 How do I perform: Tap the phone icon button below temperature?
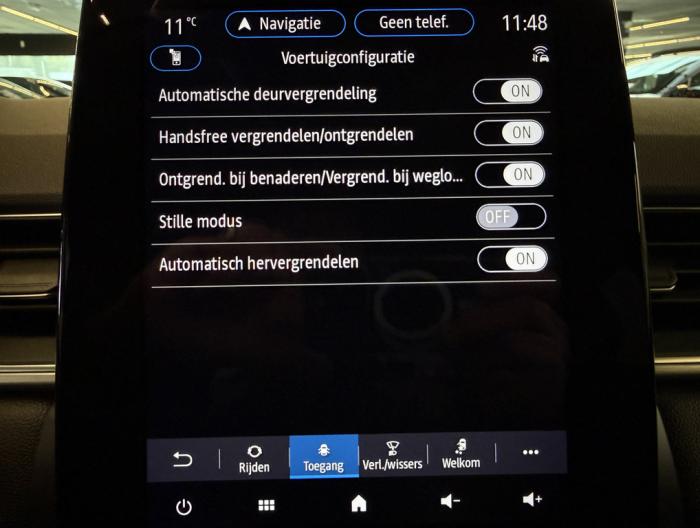(x=174, y=58)
